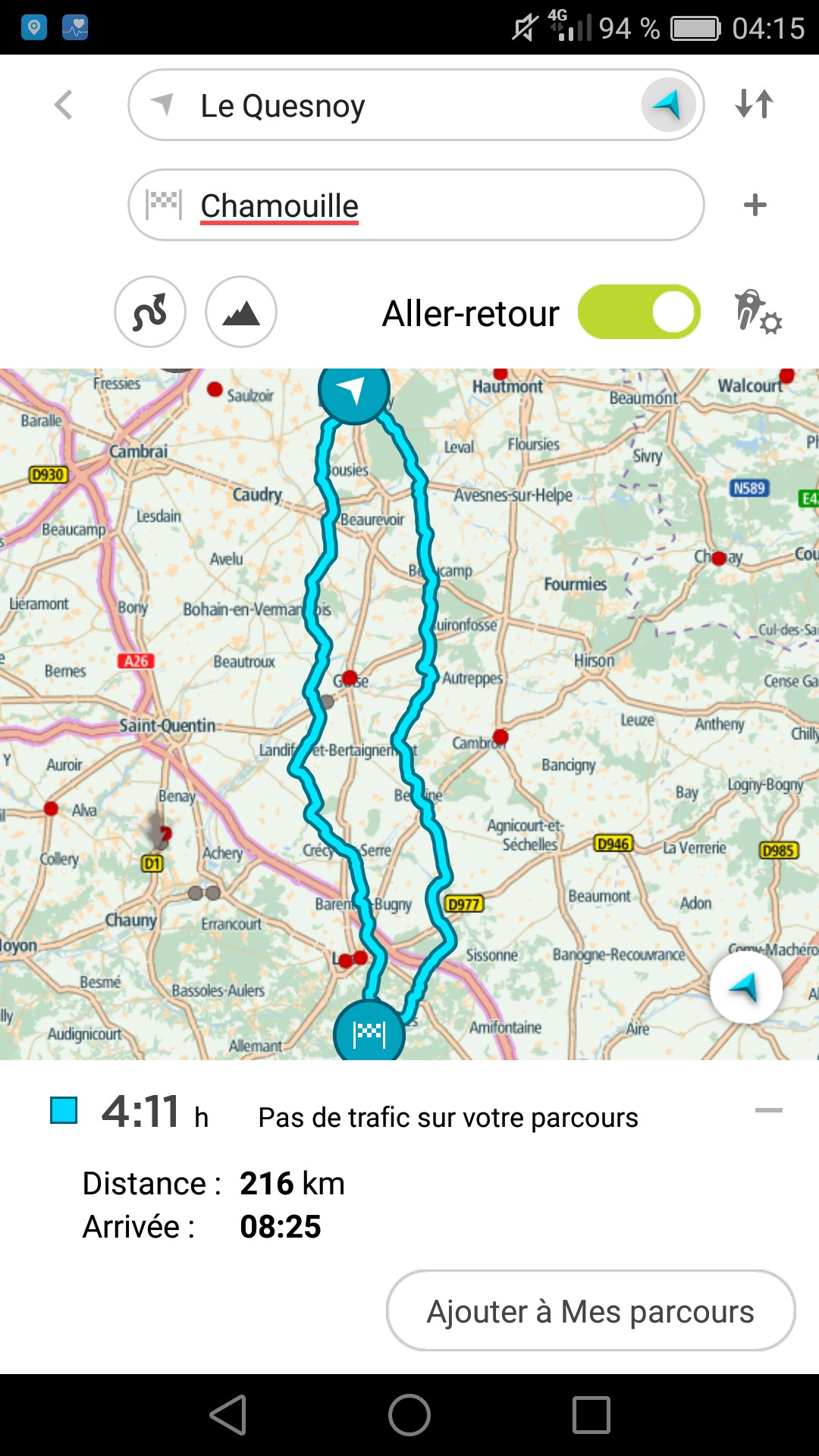Screen dimensions: 819x1456
Task: Disable the Aller-retour switch
Action: [x=639, y=312]
